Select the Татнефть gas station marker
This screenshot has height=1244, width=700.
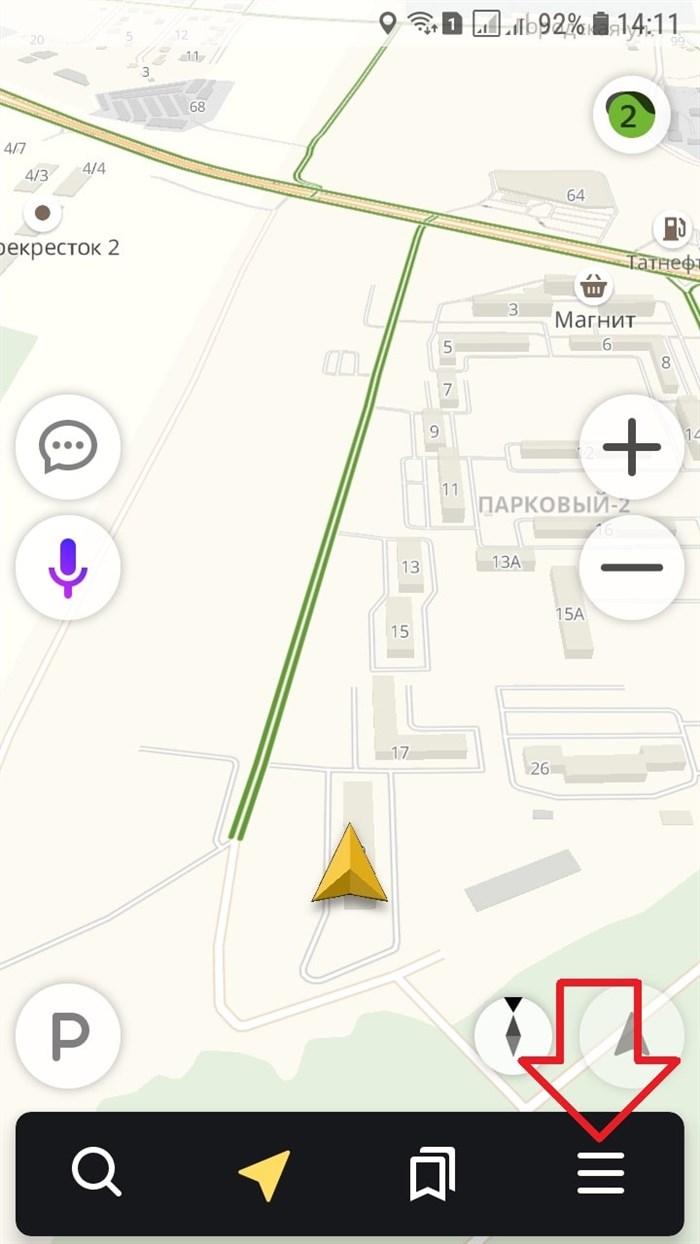pos(673,229)
